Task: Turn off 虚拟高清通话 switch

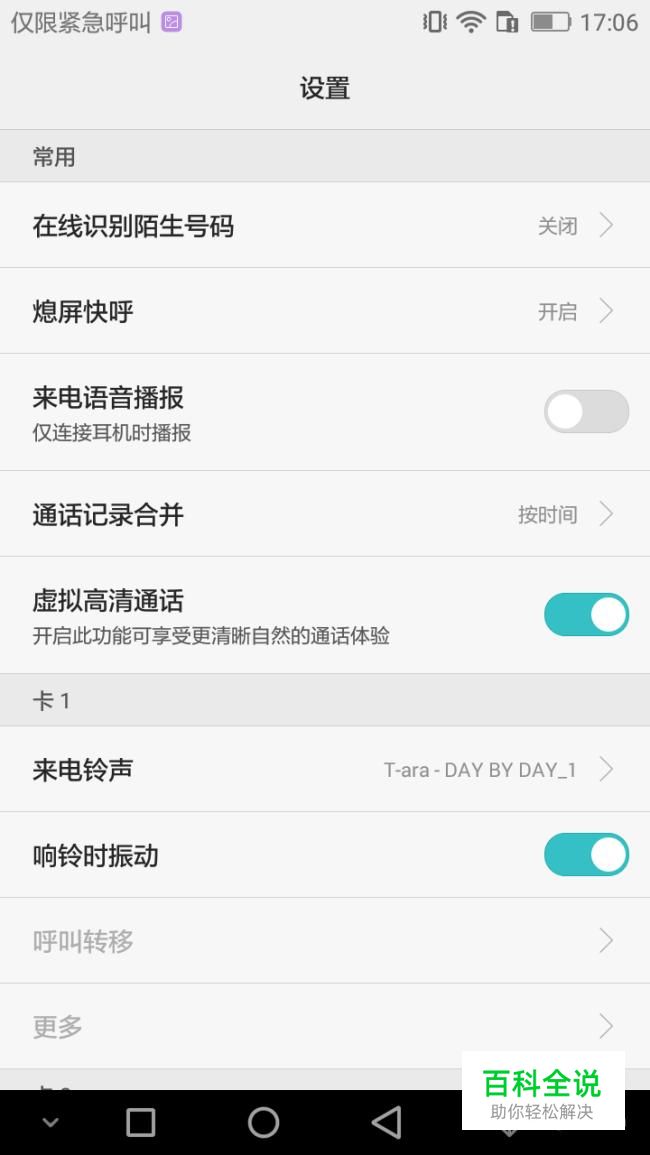Action: click(x=586, y=615)
